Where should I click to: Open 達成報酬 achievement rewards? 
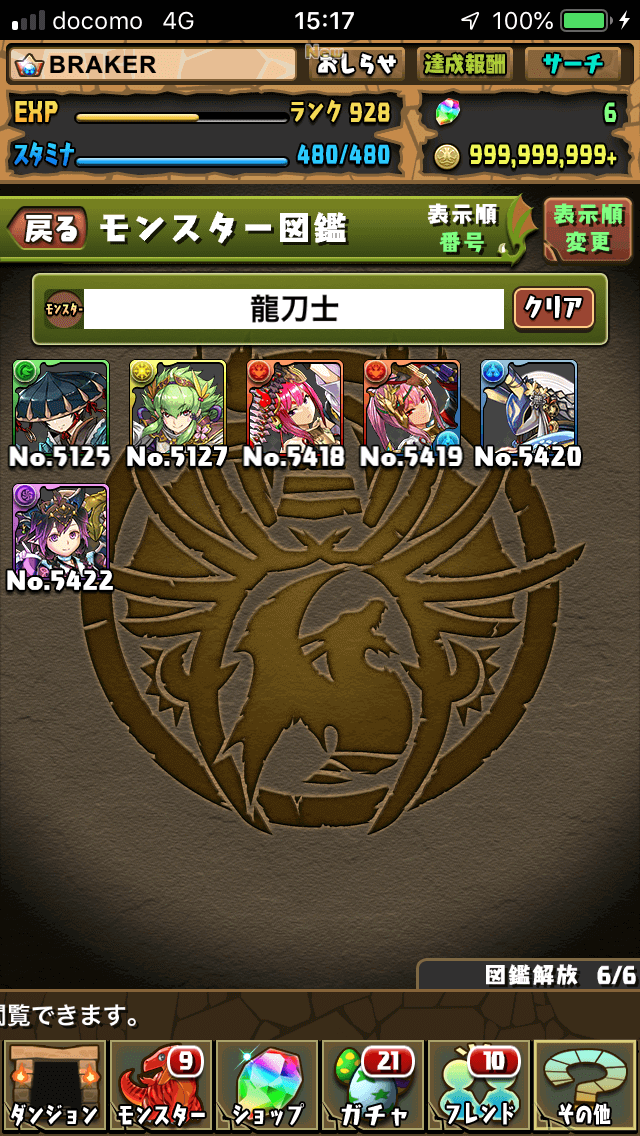click(x=465, y=65)
